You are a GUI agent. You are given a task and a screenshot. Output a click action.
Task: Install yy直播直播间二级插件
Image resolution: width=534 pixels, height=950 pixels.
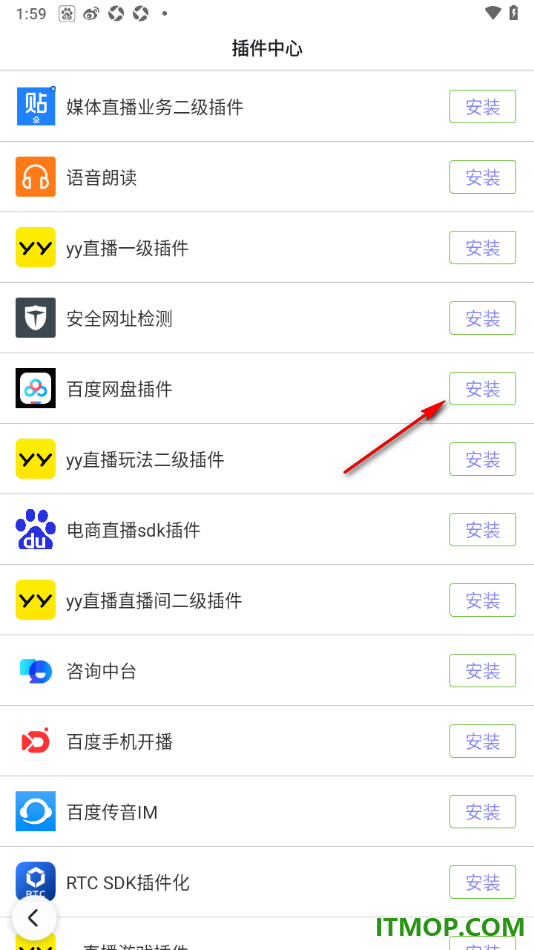482,600
